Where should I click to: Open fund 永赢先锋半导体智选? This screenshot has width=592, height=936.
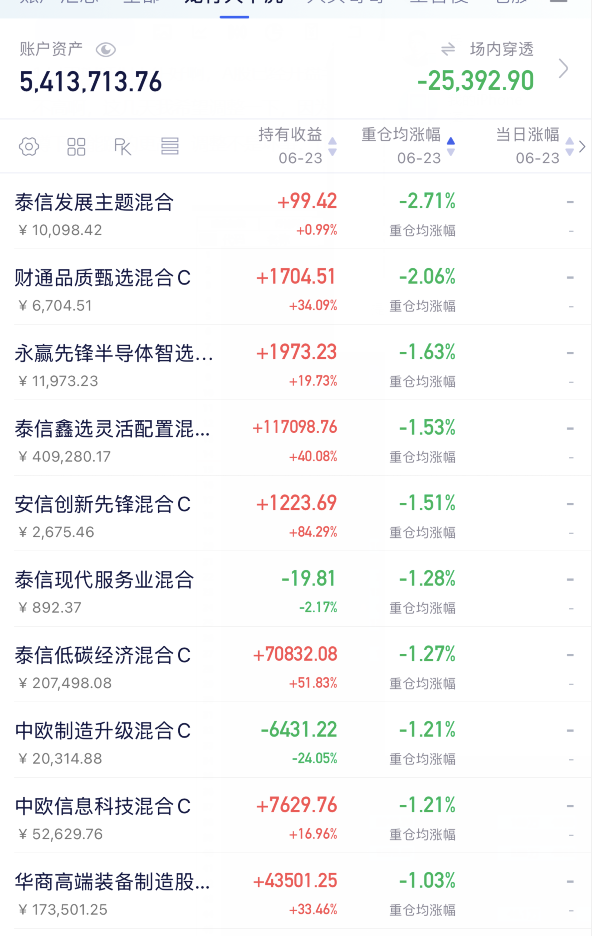pyautogui.click(x=296, y=362)
